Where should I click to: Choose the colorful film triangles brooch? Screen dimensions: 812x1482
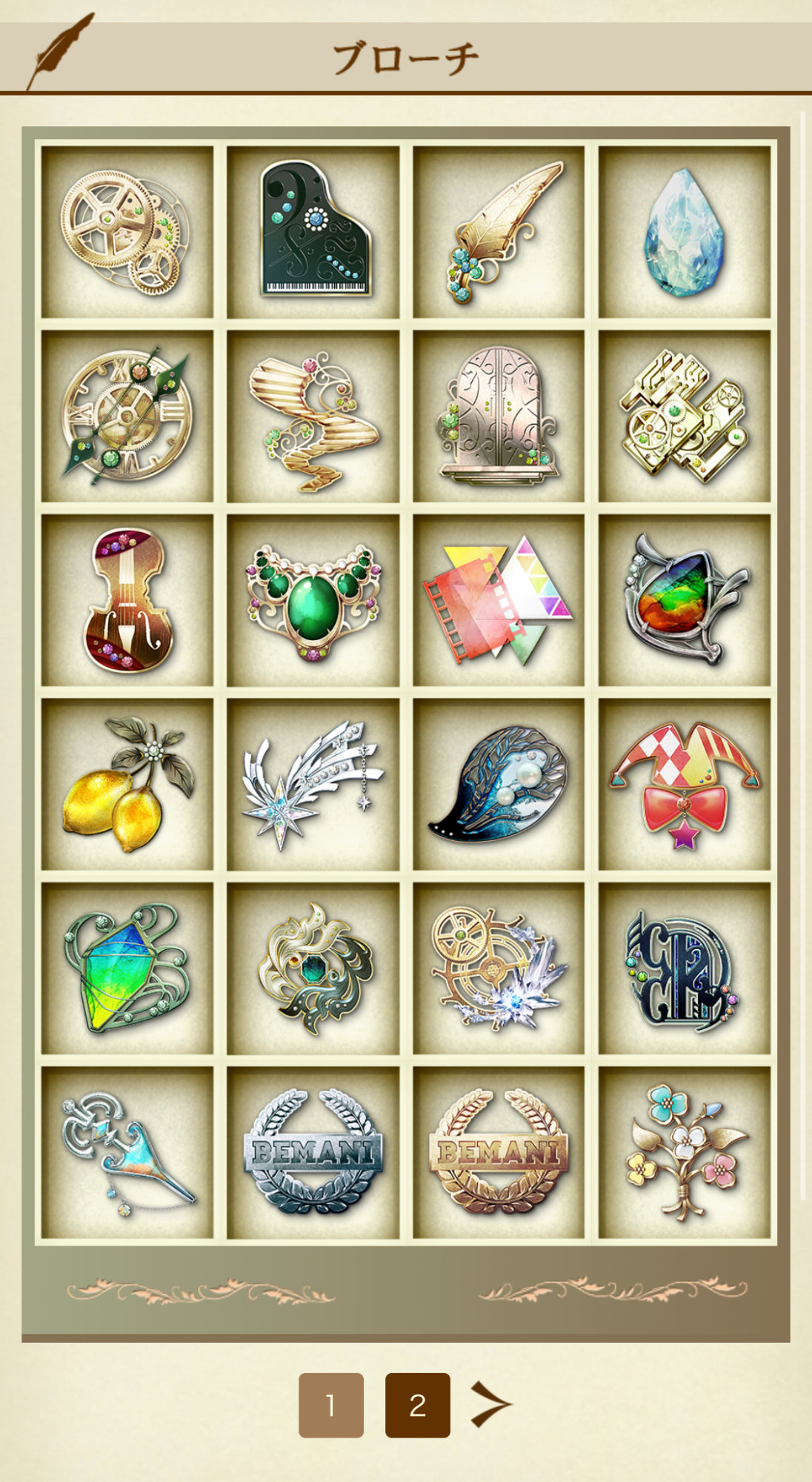click(x=499, y=599)
